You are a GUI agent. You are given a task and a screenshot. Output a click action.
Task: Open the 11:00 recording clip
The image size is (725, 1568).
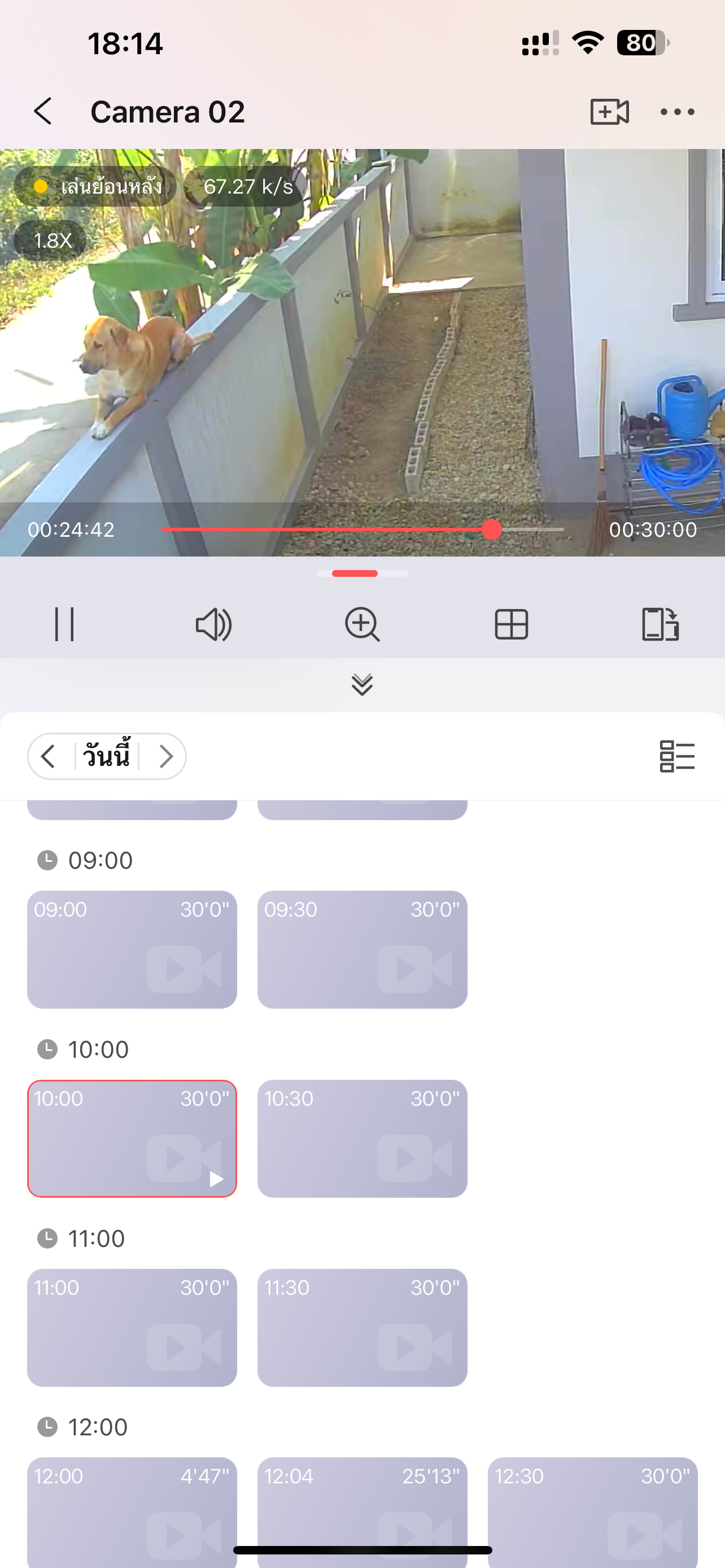pyautogui.click(x=132, y=1327)
